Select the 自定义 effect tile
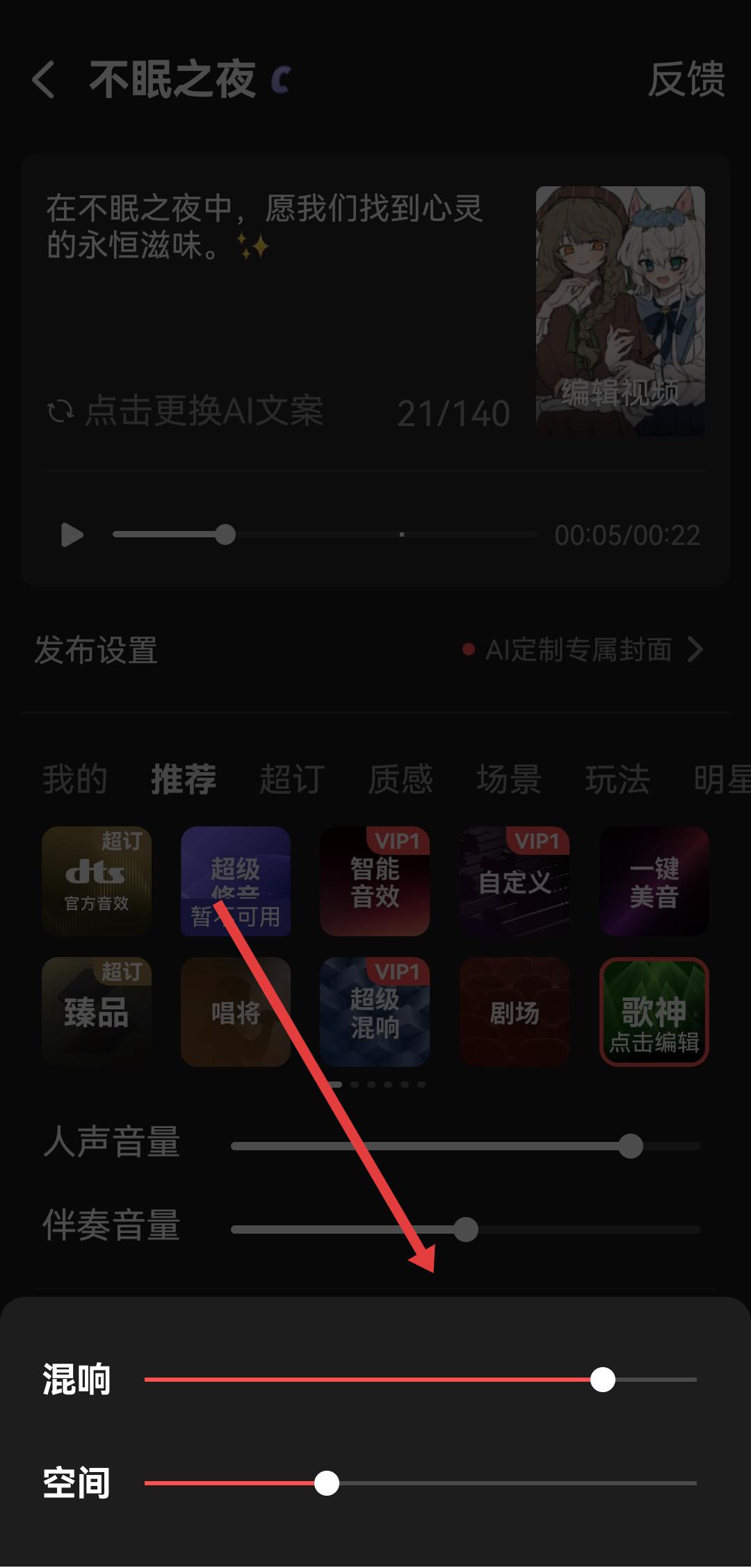 click(515, 881)
